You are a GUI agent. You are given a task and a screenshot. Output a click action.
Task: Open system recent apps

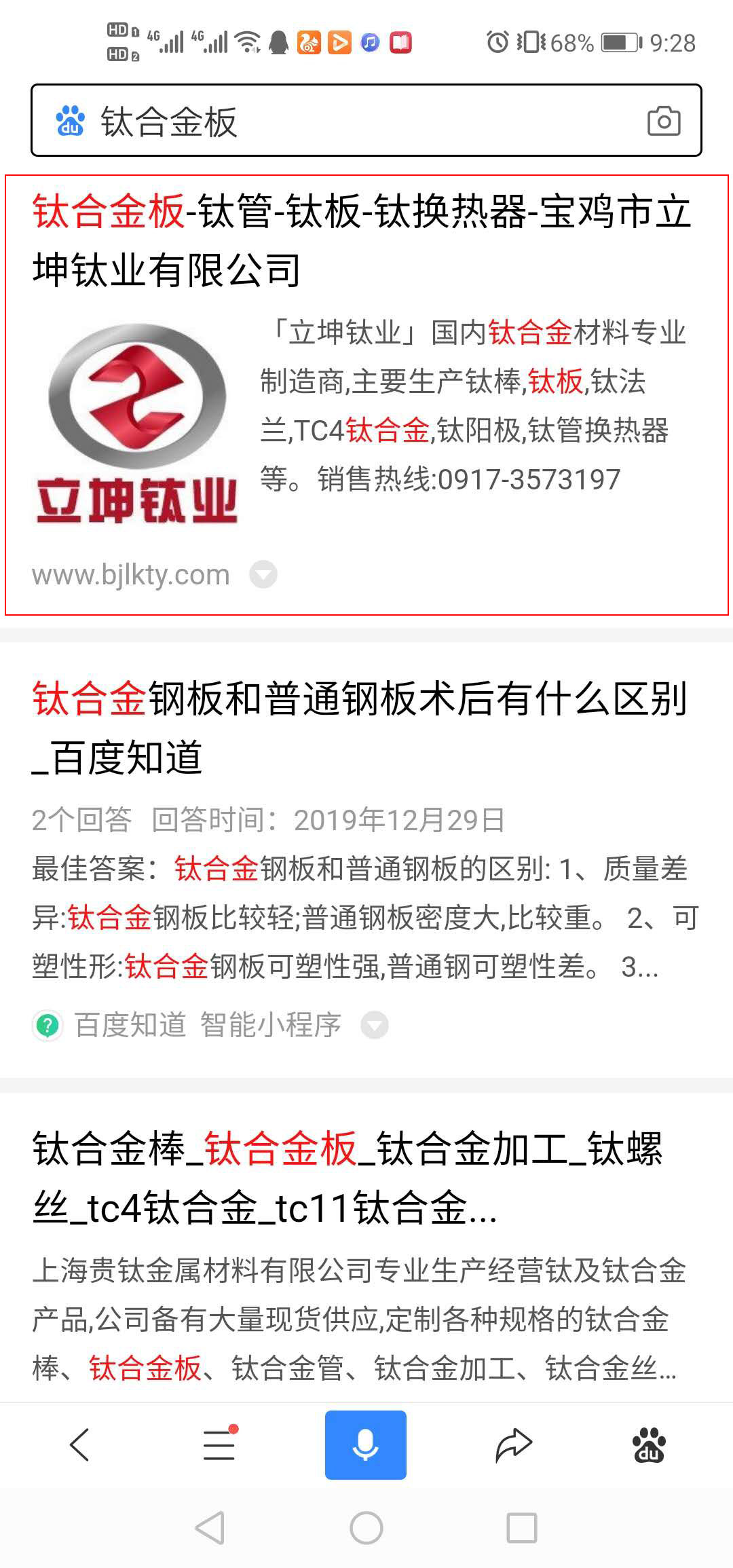click(x=522, y=1528)
